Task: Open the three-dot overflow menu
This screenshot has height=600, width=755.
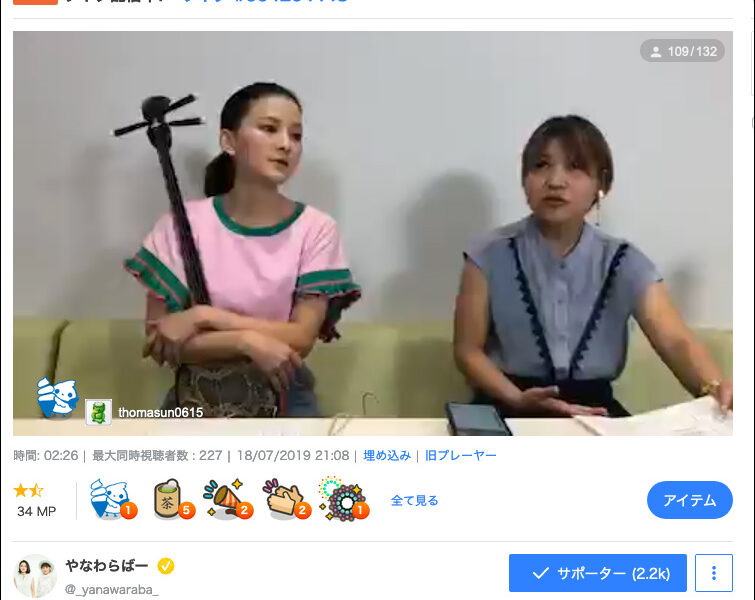Action: pyautogui.click(x=714, y=573)
